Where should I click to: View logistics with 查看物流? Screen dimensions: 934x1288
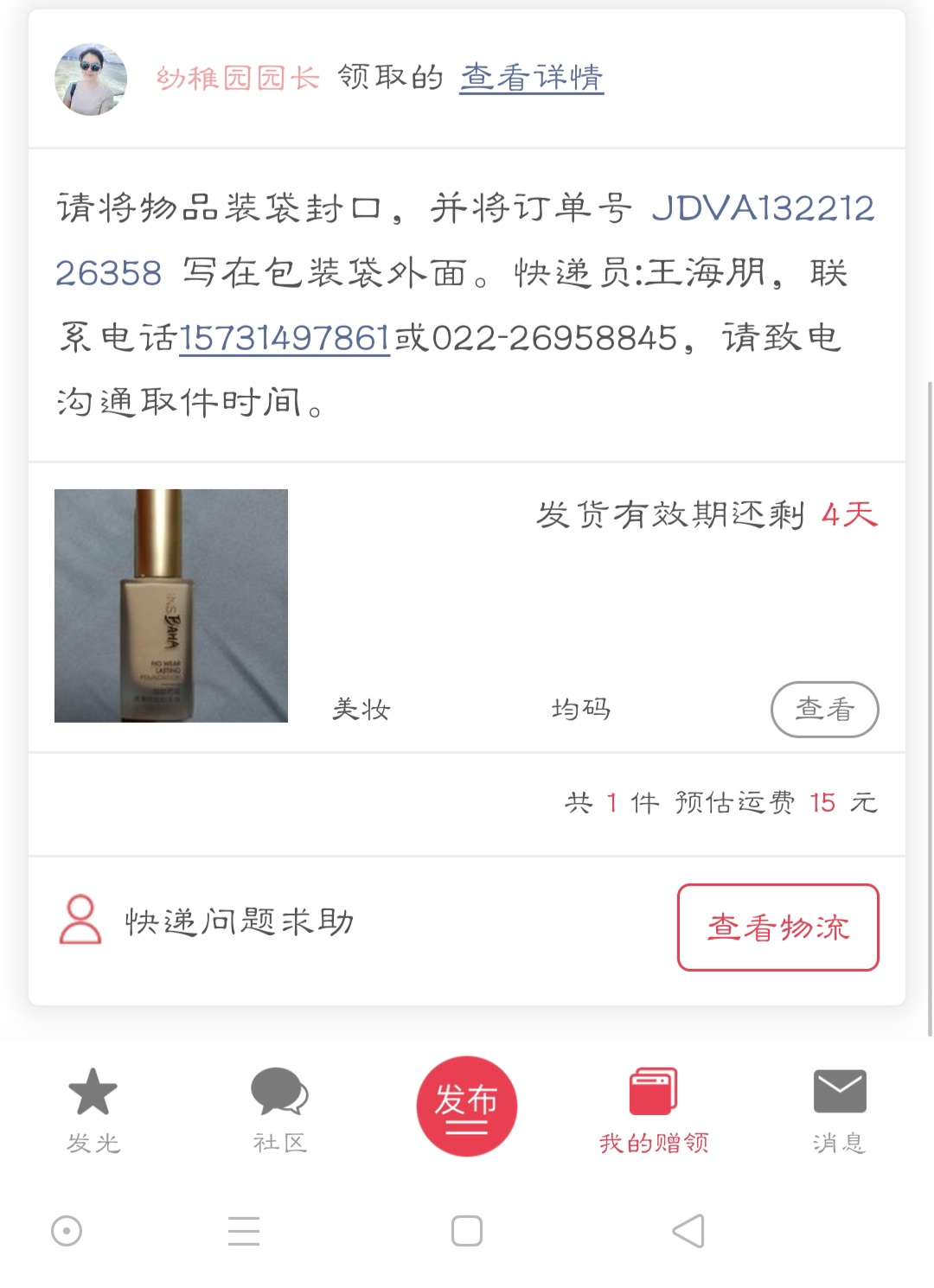[x=777, y=928]
